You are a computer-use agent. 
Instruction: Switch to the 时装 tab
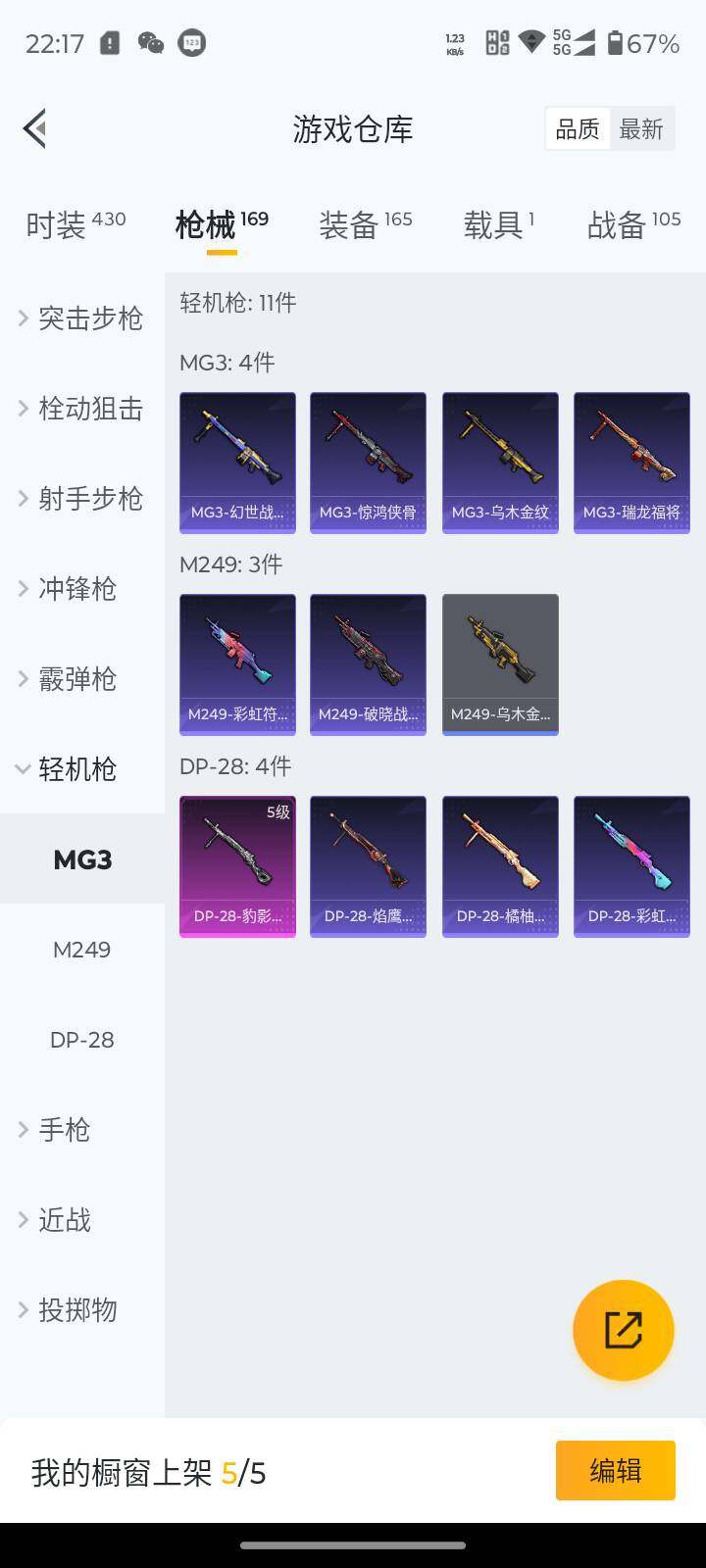click(x=76, y=224)
